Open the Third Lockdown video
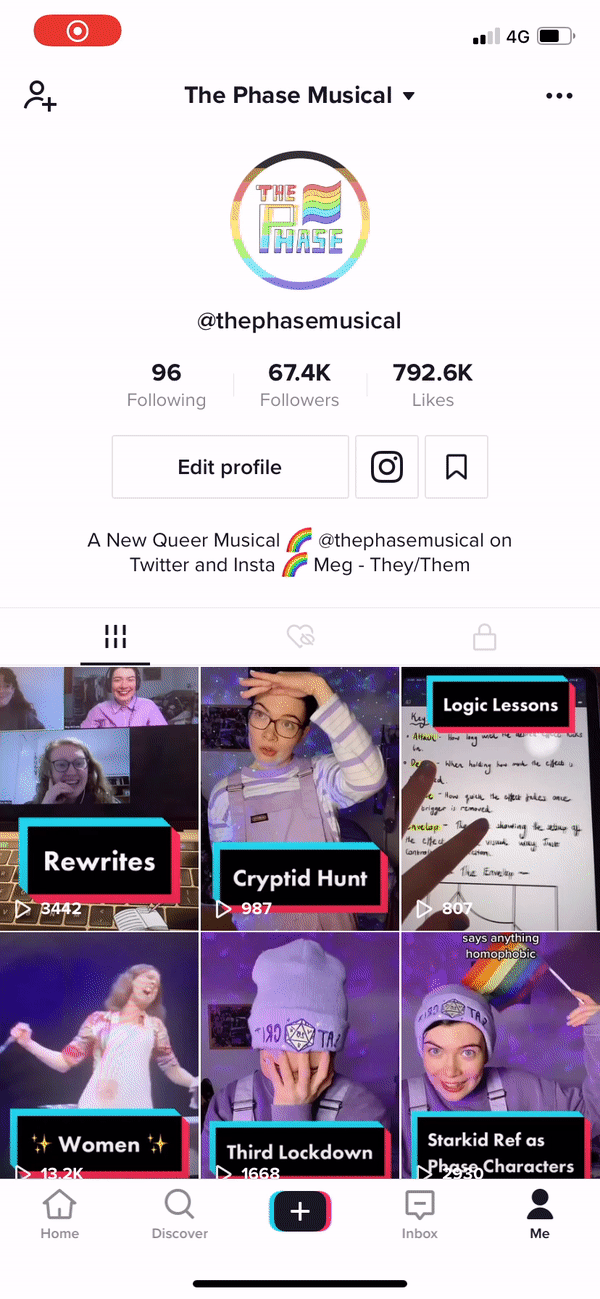600x1299 pixels. click(300, 1055)
